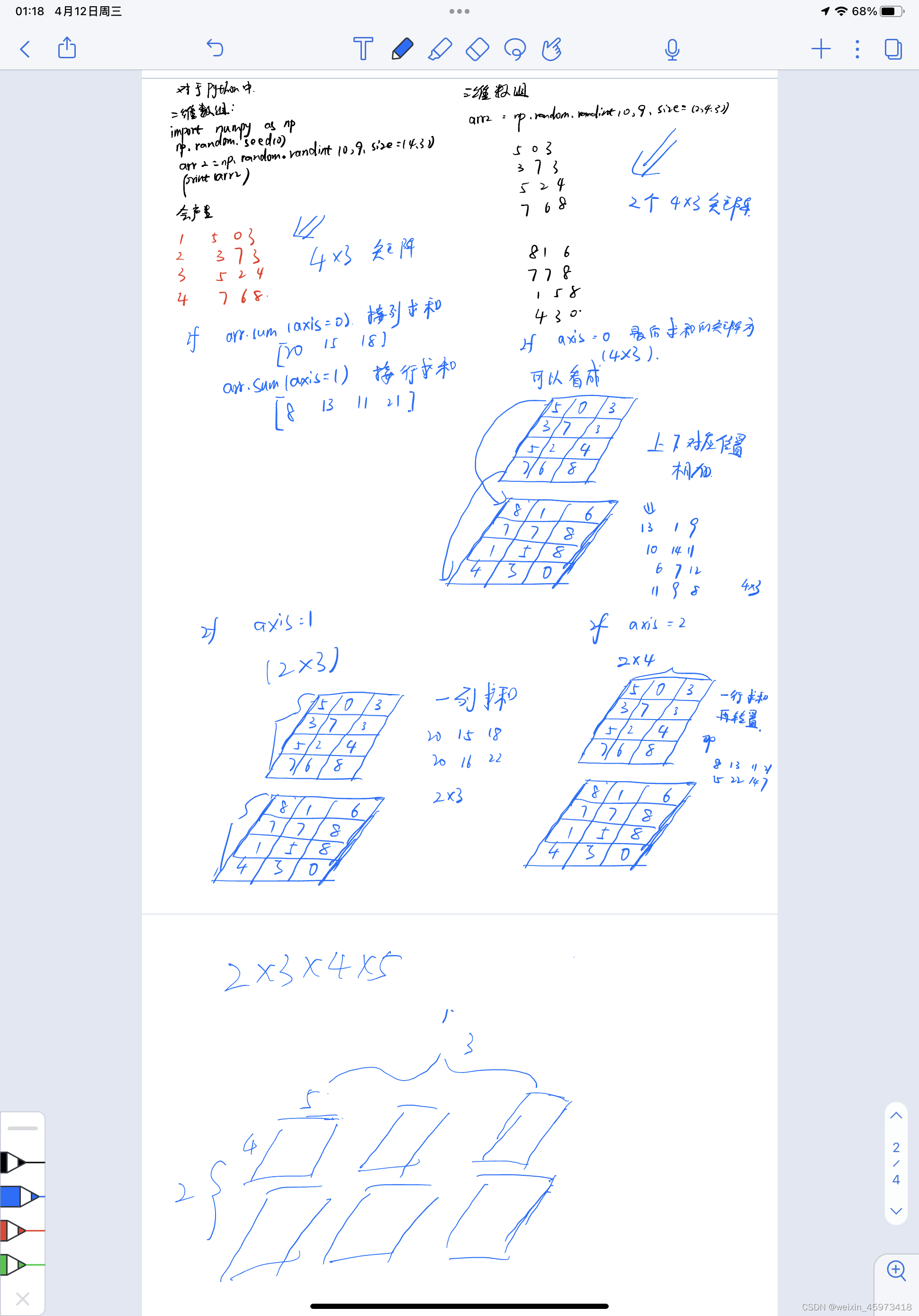Screen dimensions: 919x1316
Task: Activate the lasso selection tool
Action: tap(515, 49)
